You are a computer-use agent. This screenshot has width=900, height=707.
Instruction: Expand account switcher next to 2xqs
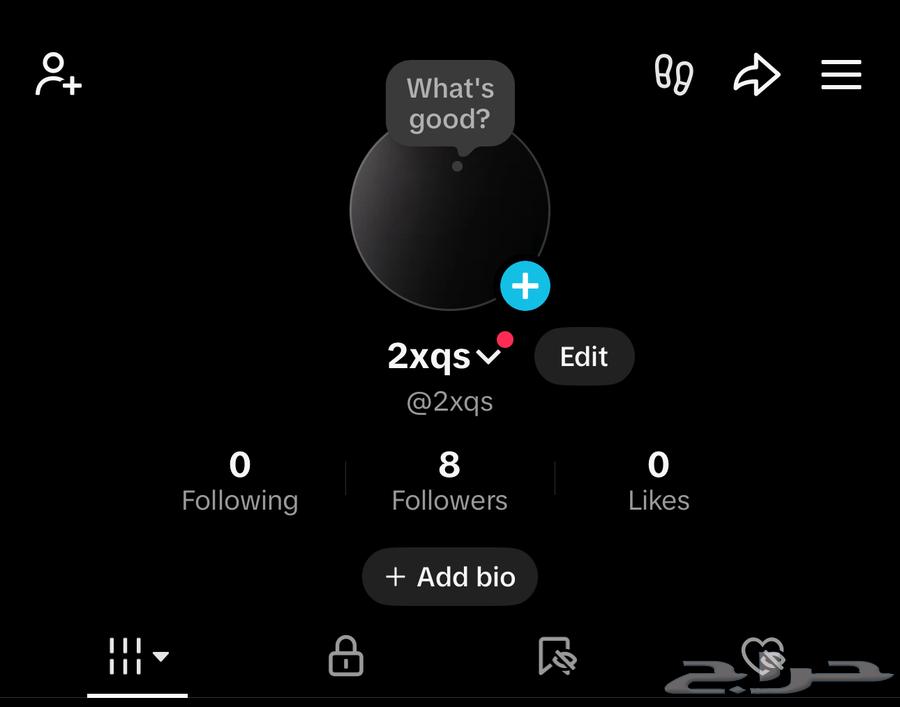(489, 356)
